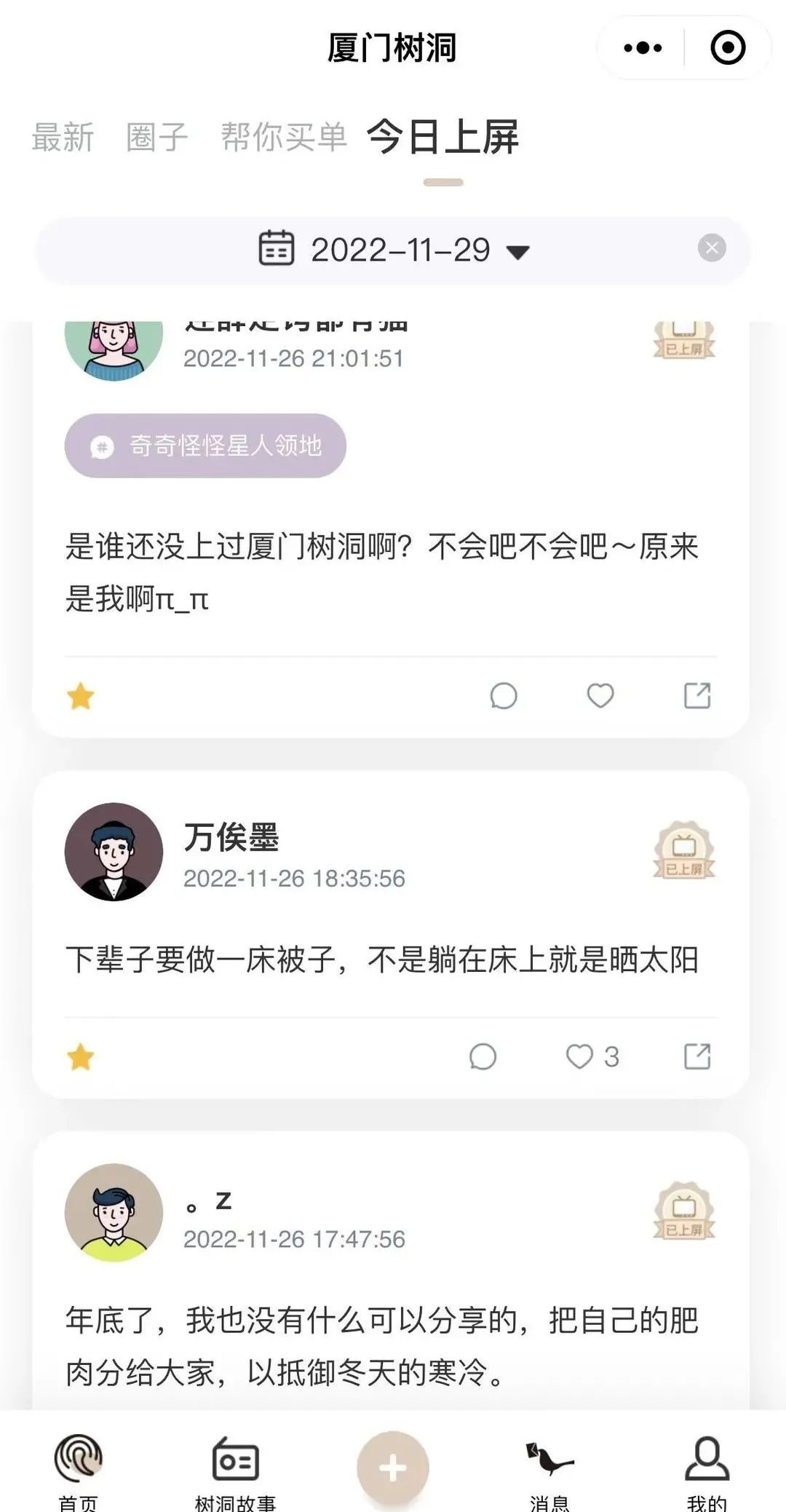Viewport: 786px width, 1512px height.
Task: Comment on the 是谁还没上过厦门树洞 post
Action: 503,696
